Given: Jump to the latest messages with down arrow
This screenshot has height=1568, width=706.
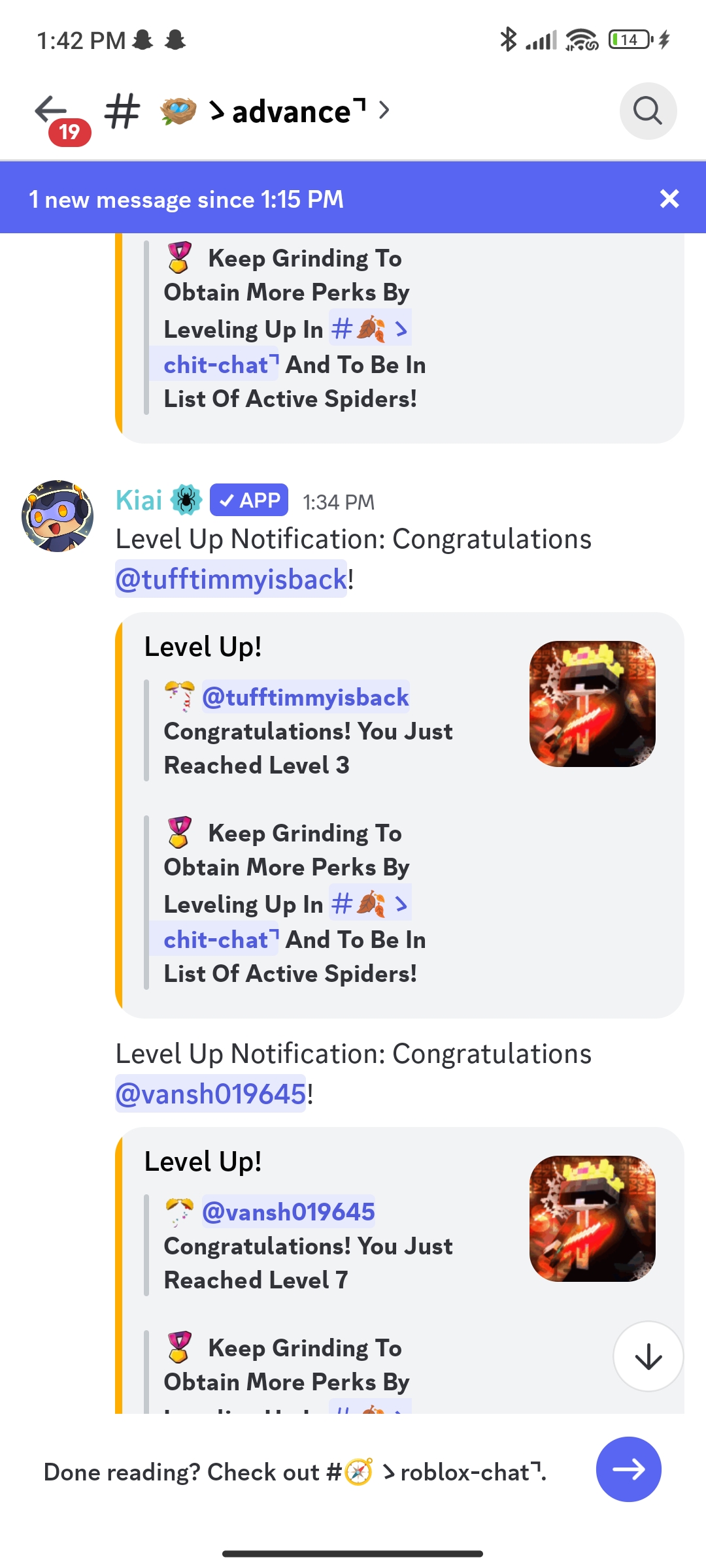Looking at the screenshot, I should click(648, 1357).
